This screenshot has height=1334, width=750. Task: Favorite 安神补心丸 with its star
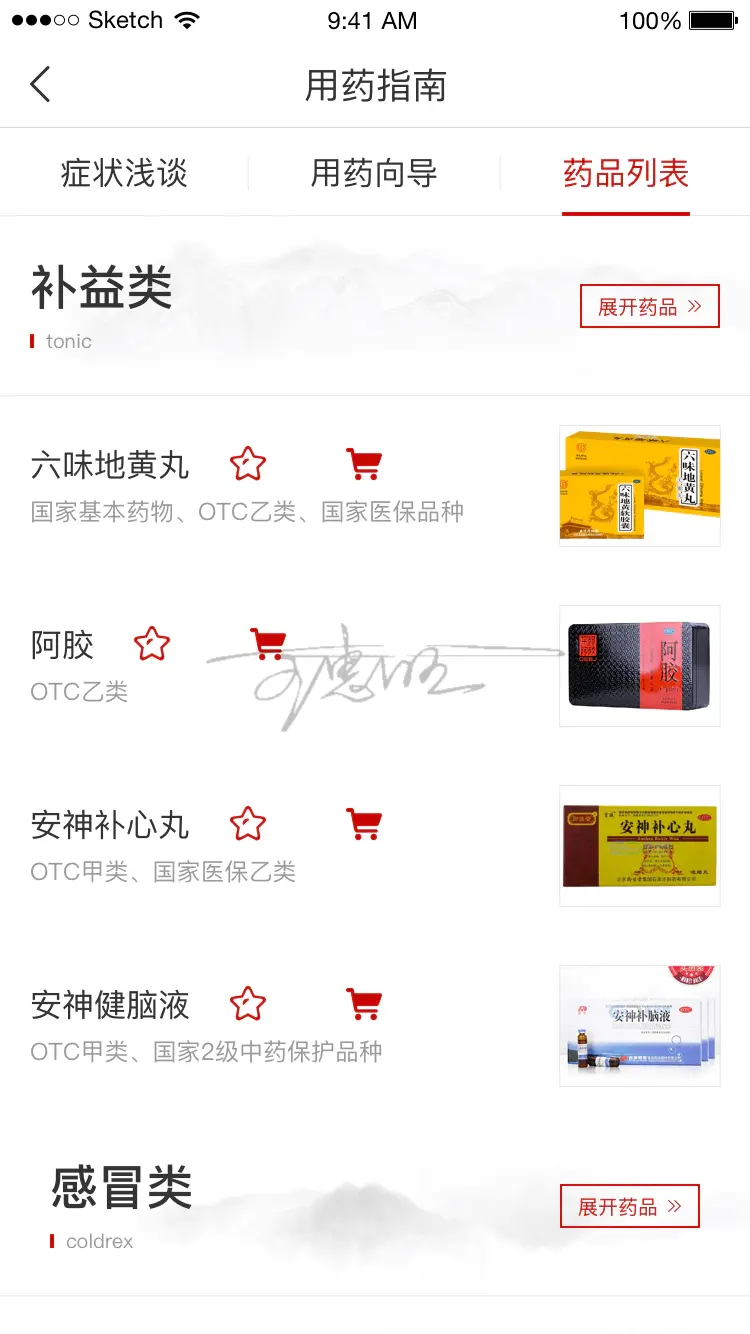(x=248, y=824)
